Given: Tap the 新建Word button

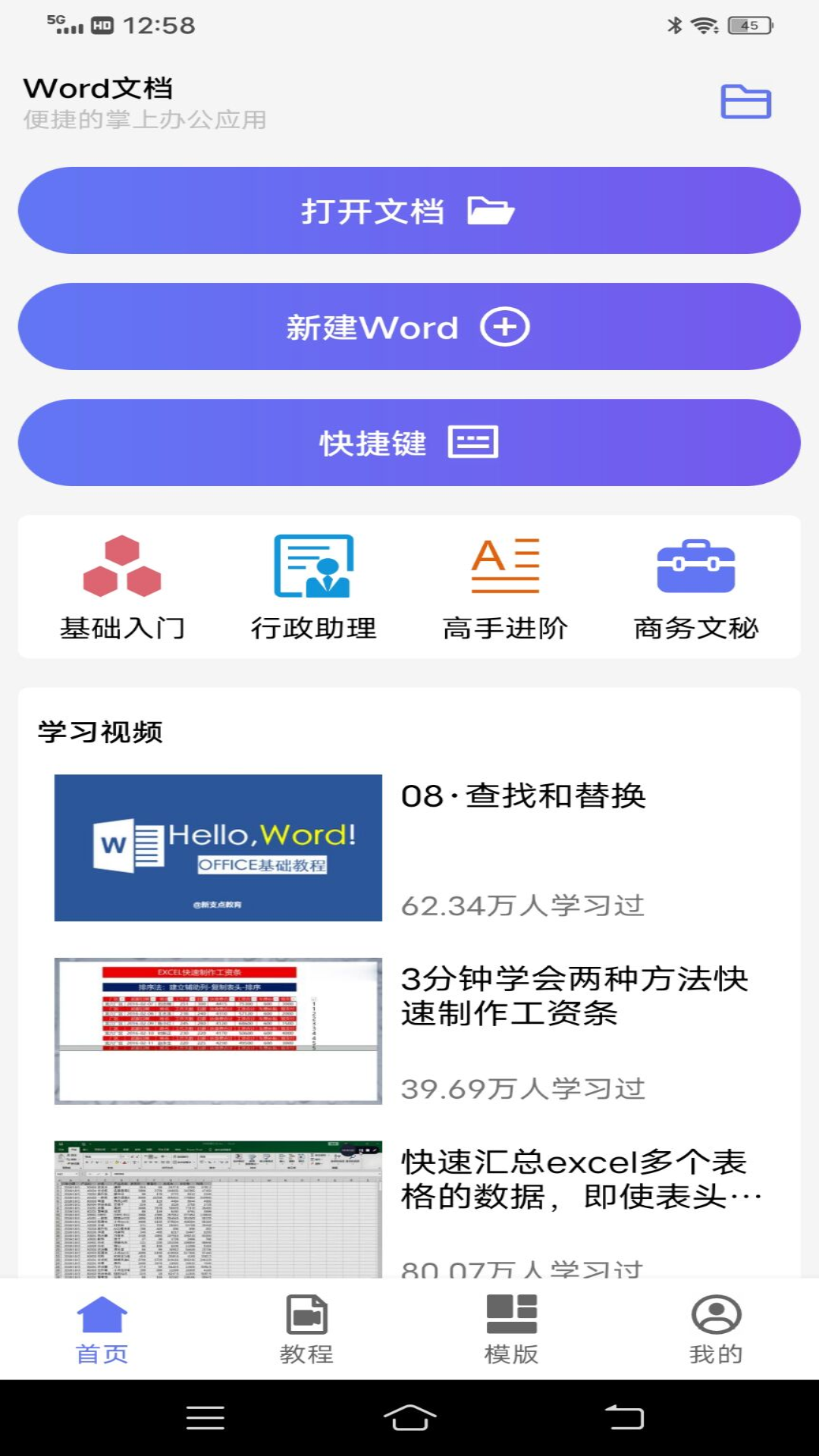Looking at the screenshot, I should 409,327.
